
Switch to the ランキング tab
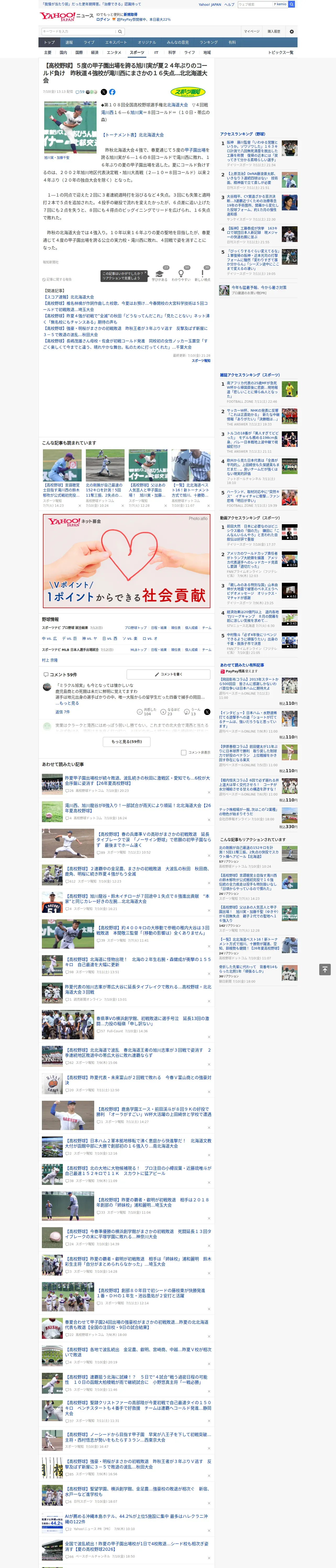coord(209,43)
